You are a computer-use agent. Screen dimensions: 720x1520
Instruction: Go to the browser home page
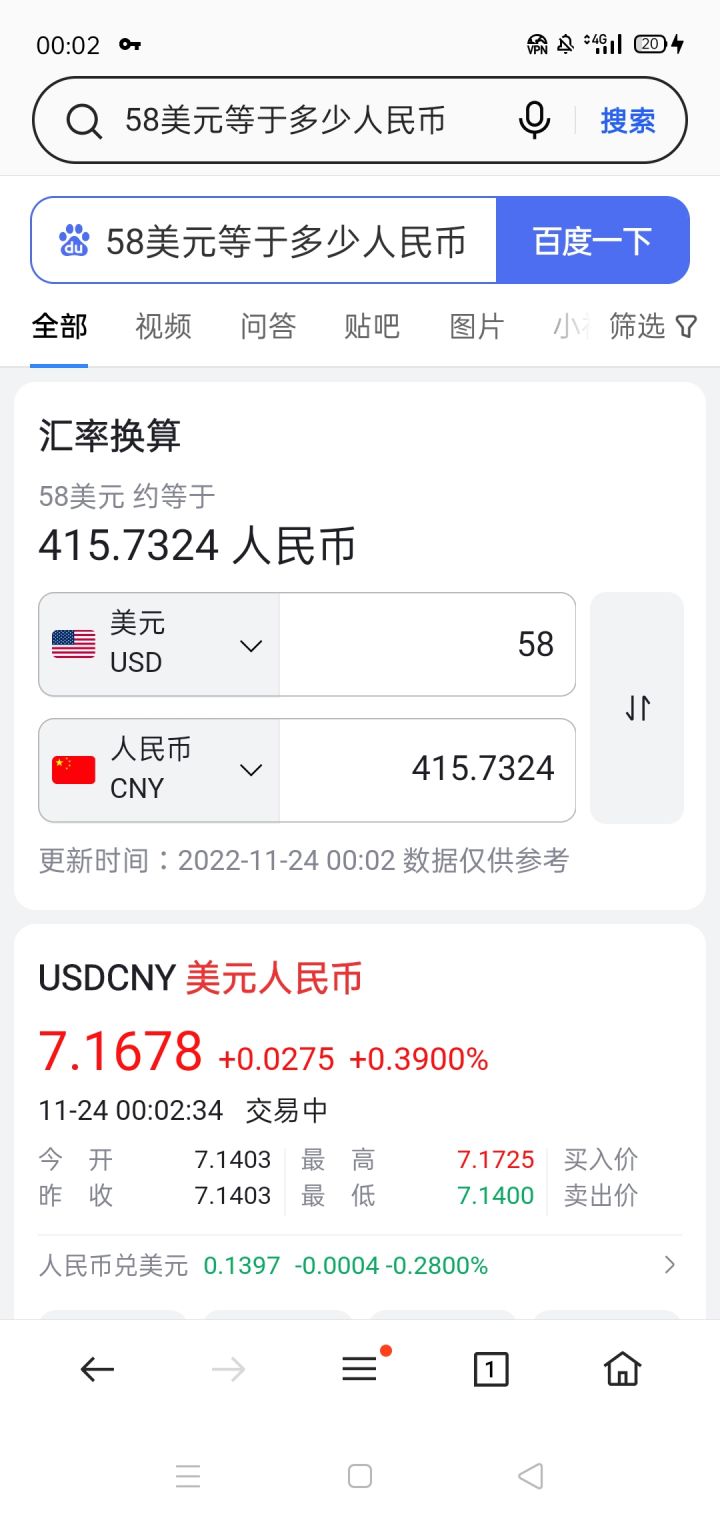[x=622, y=1369]
